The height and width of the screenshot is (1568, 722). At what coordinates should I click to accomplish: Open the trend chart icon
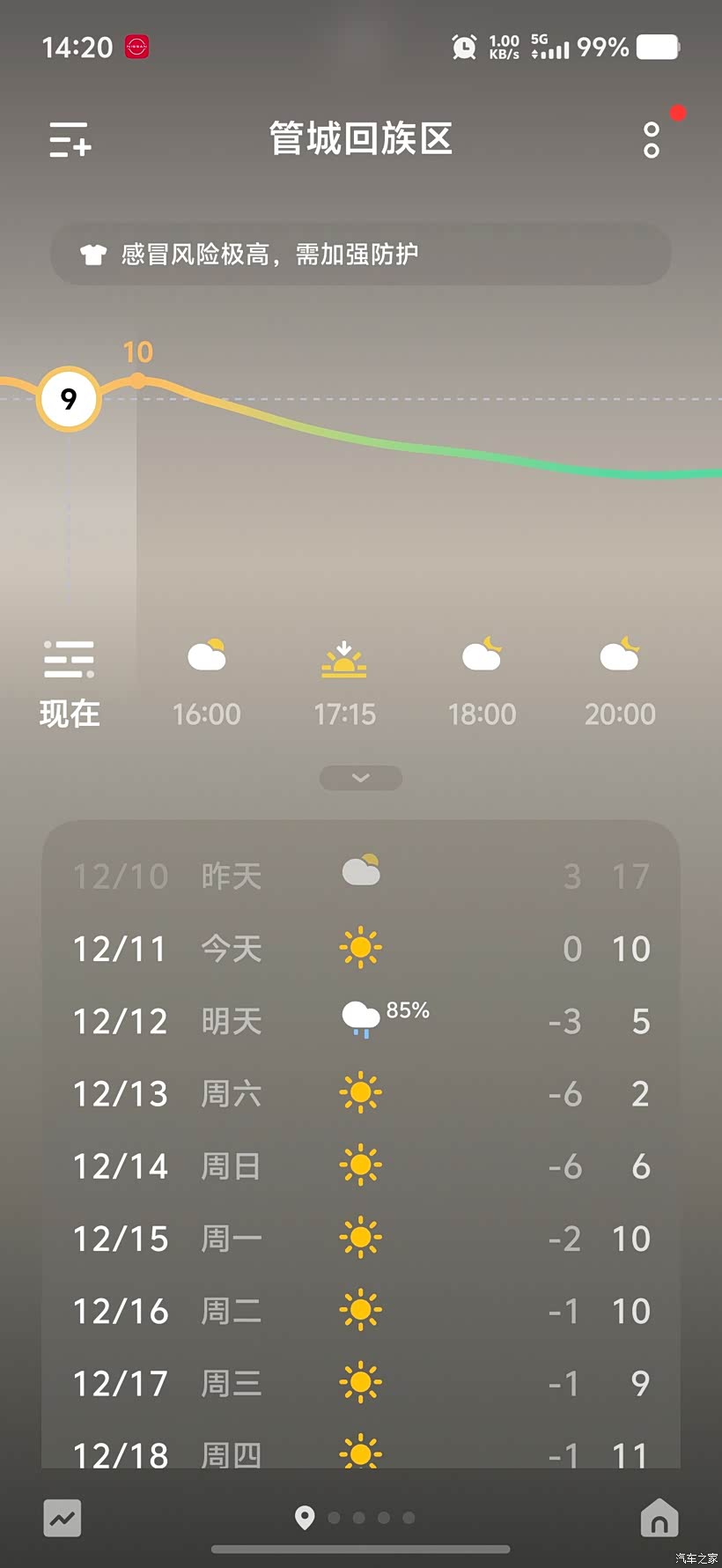63,1518
